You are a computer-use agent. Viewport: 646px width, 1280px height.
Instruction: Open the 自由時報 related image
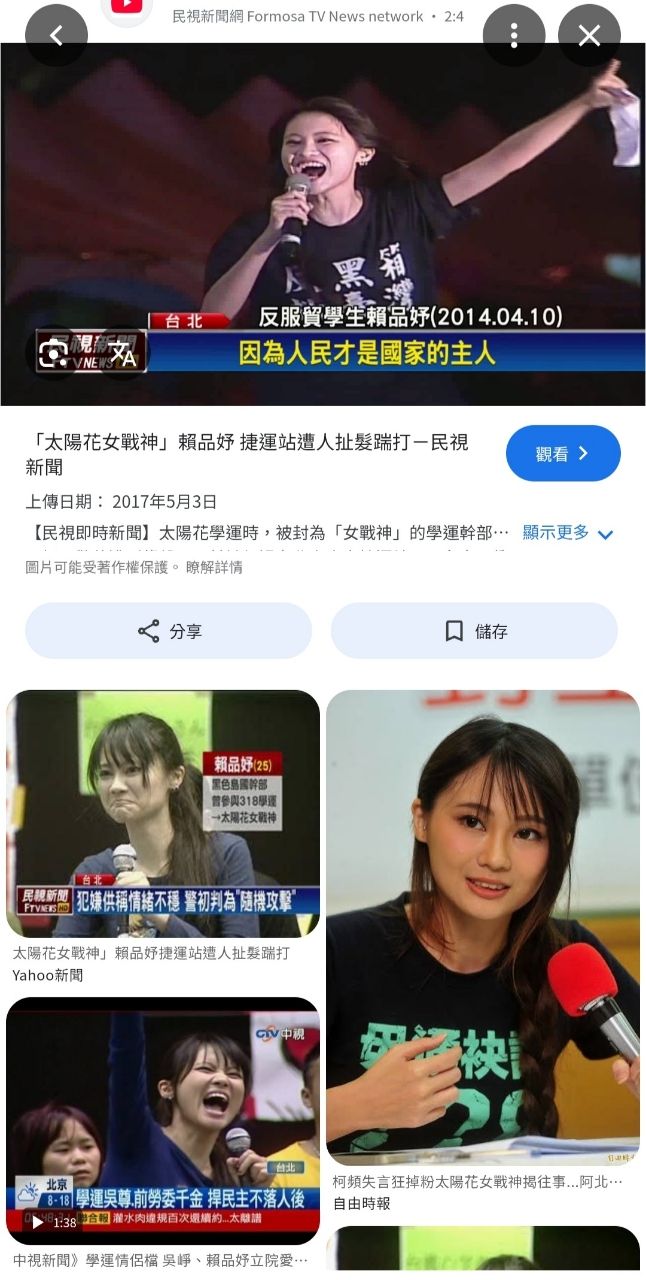(x=482, y=927)
